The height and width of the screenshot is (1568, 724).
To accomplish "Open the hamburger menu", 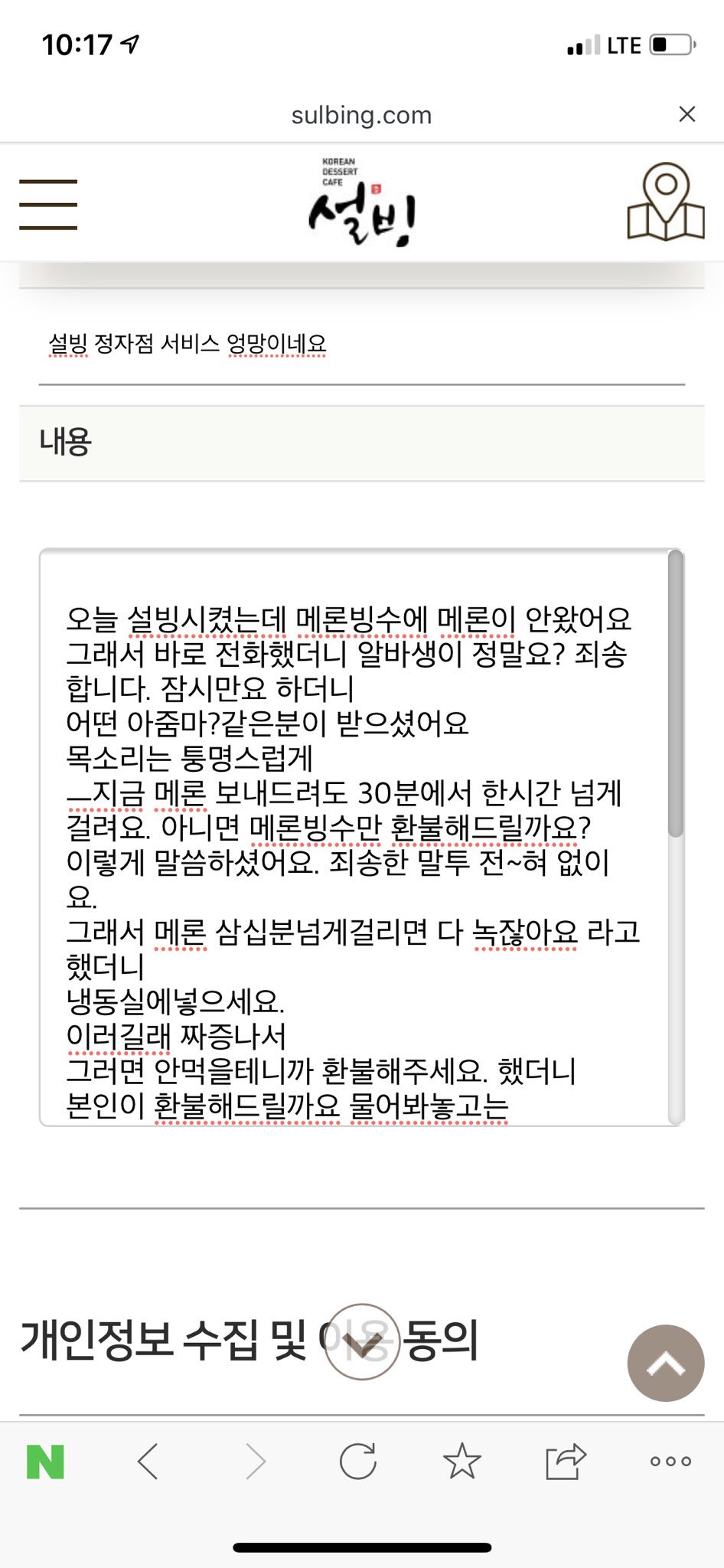I will 48,204.
